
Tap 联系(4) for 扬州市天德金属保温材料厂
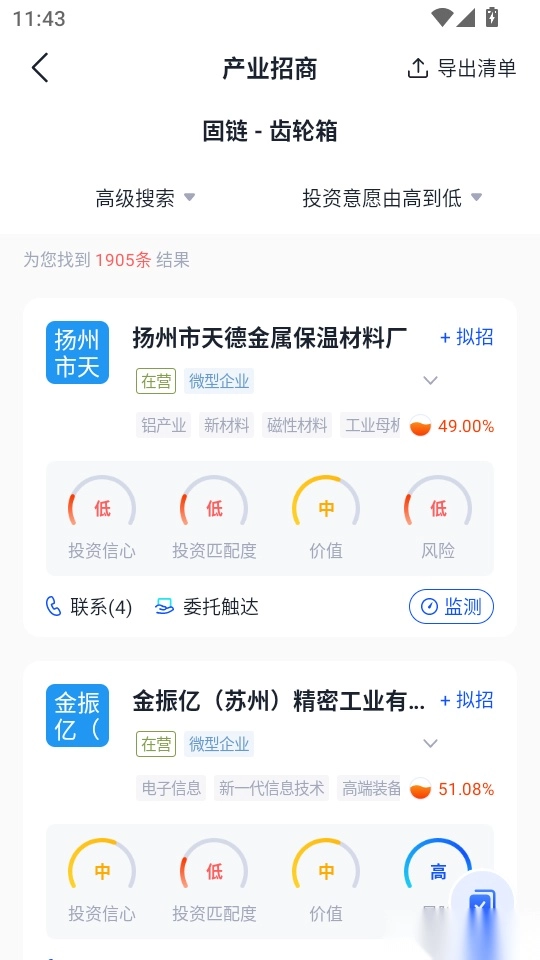click(89, 607)
